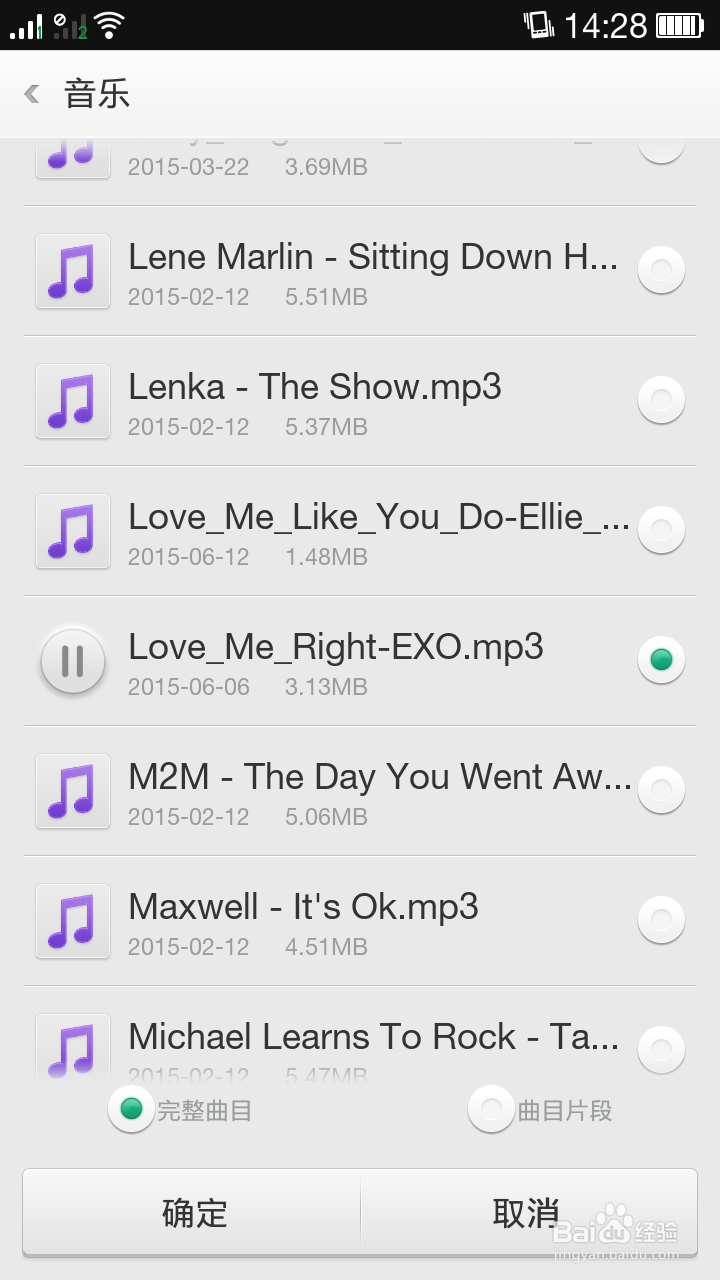Switch to the 曲目片段 option
This screenshot has height=1280, width=720.
pos(491,1109)
